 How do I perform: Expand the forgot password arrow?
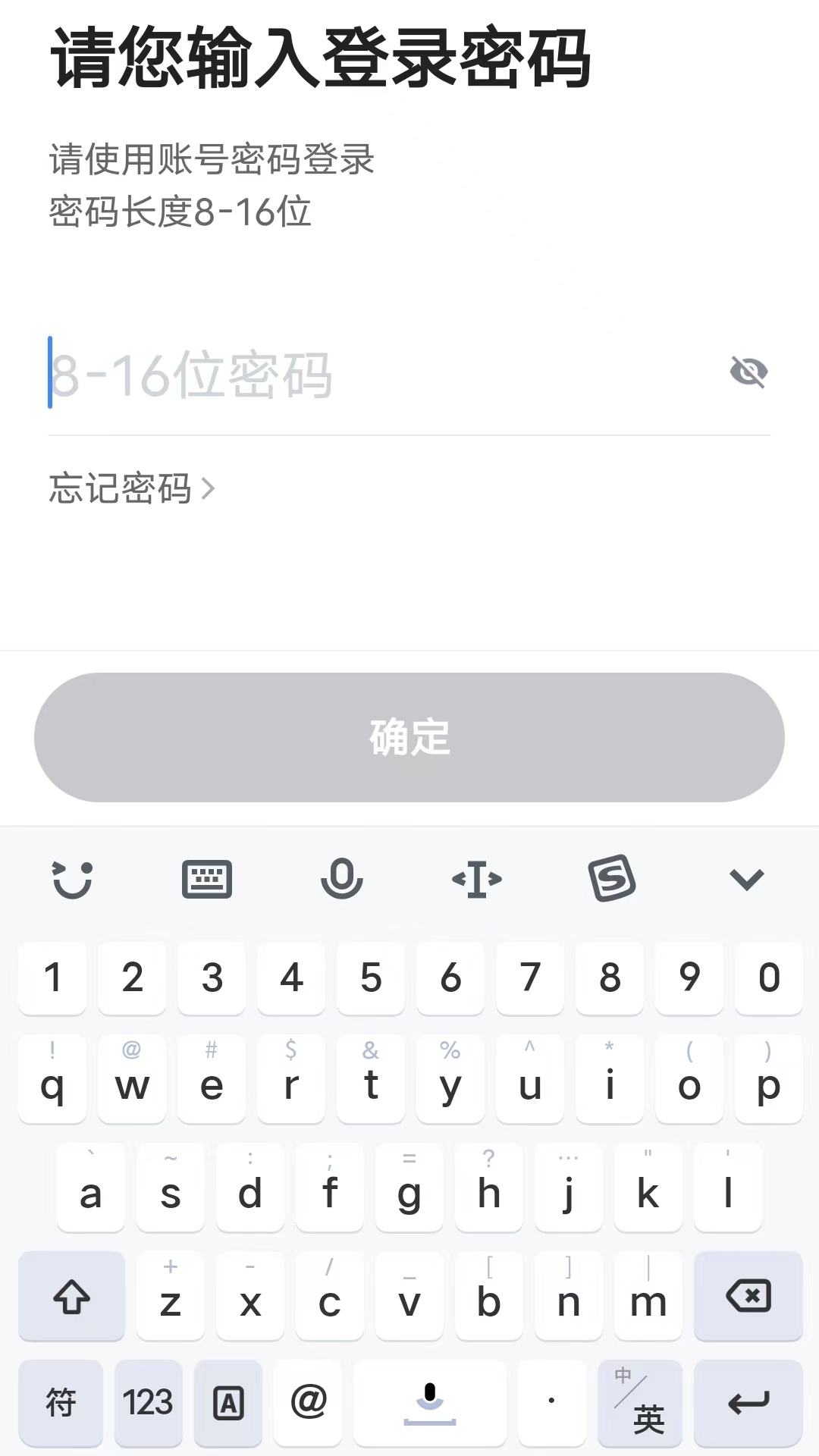[x=210, y=489]
